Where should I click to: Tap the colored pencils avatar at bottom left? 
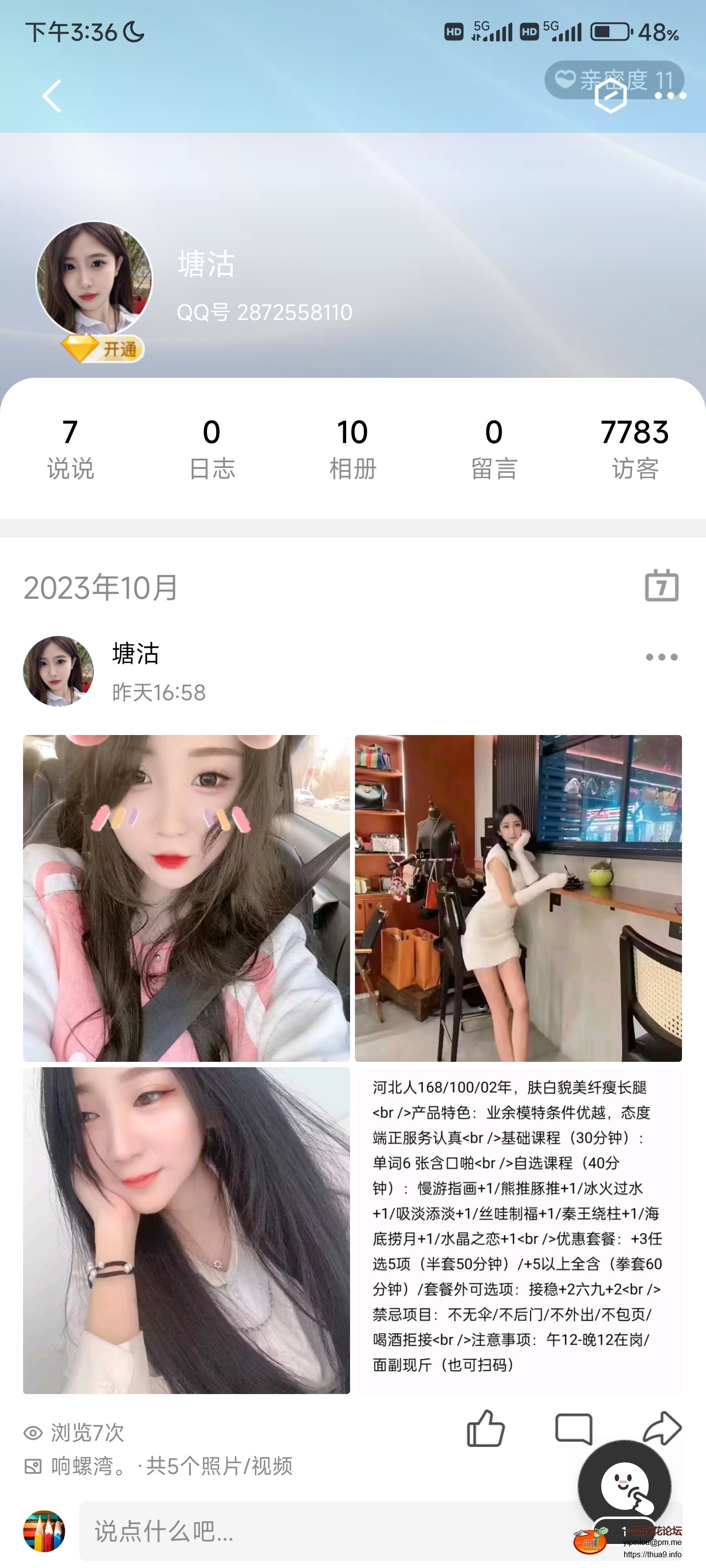pyautogui.click(x=43, y=1531)
